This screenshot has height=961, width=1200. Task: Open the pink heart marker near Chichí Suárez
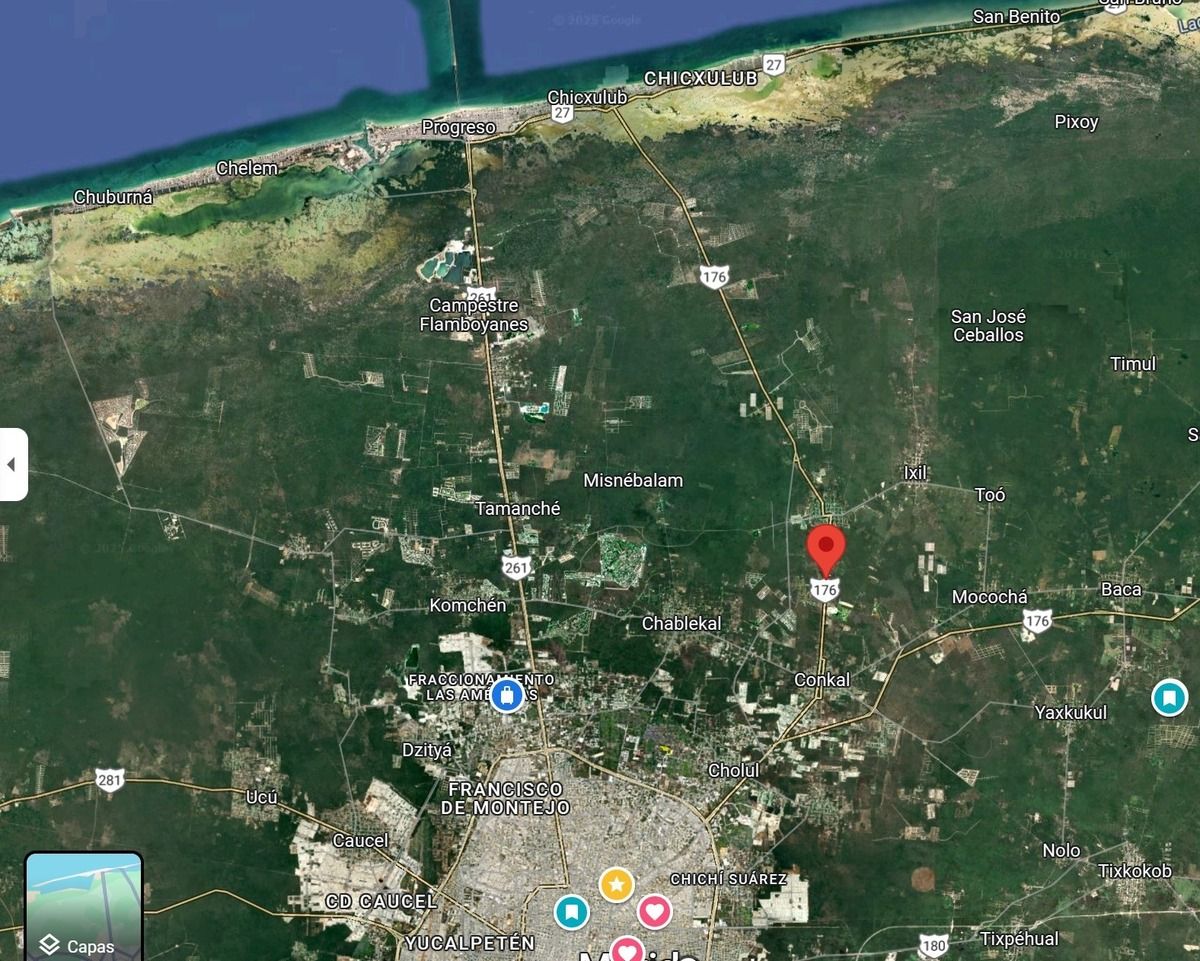(654, 911)
